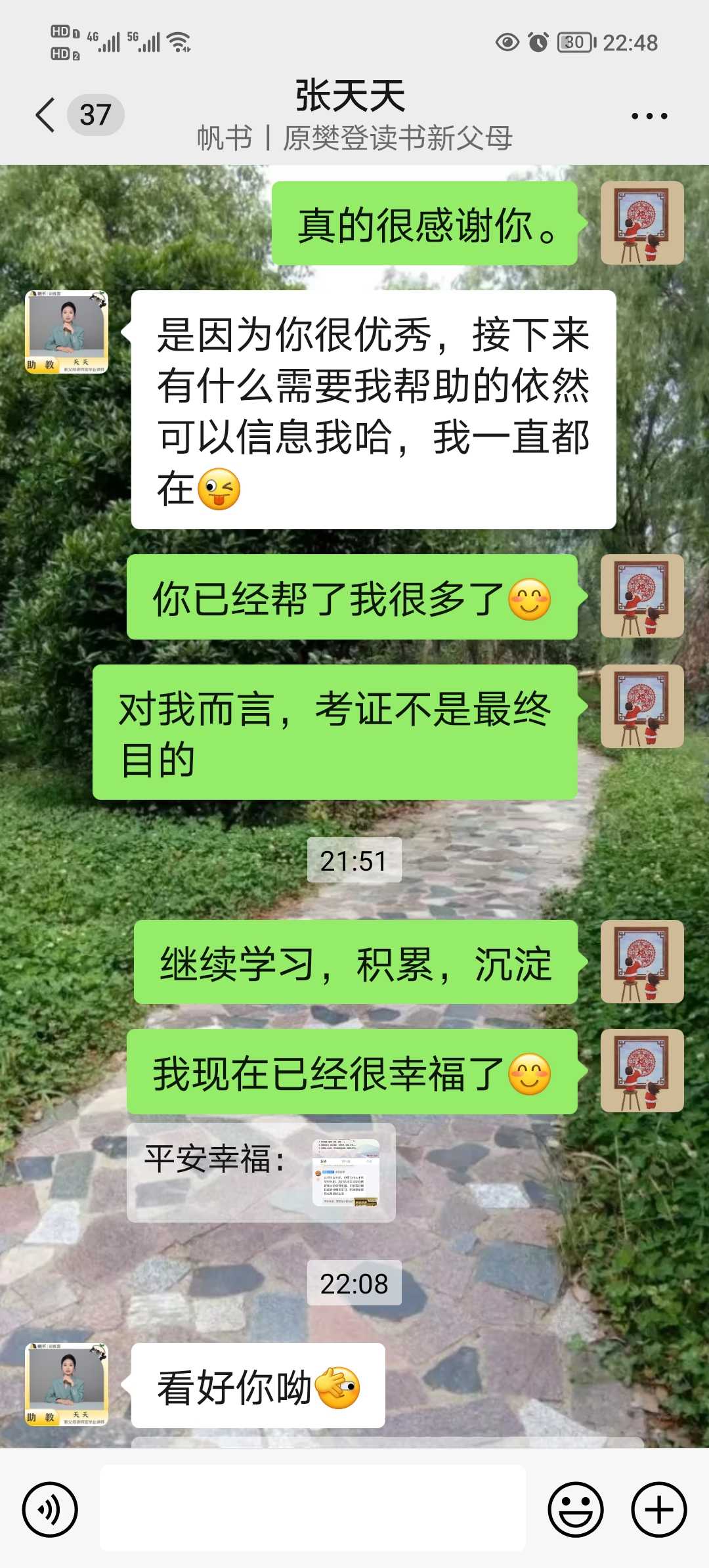Open the emoji sticker panel
The width and height of the screenshot is (709, 1568).
click(x=576, y=1510)
